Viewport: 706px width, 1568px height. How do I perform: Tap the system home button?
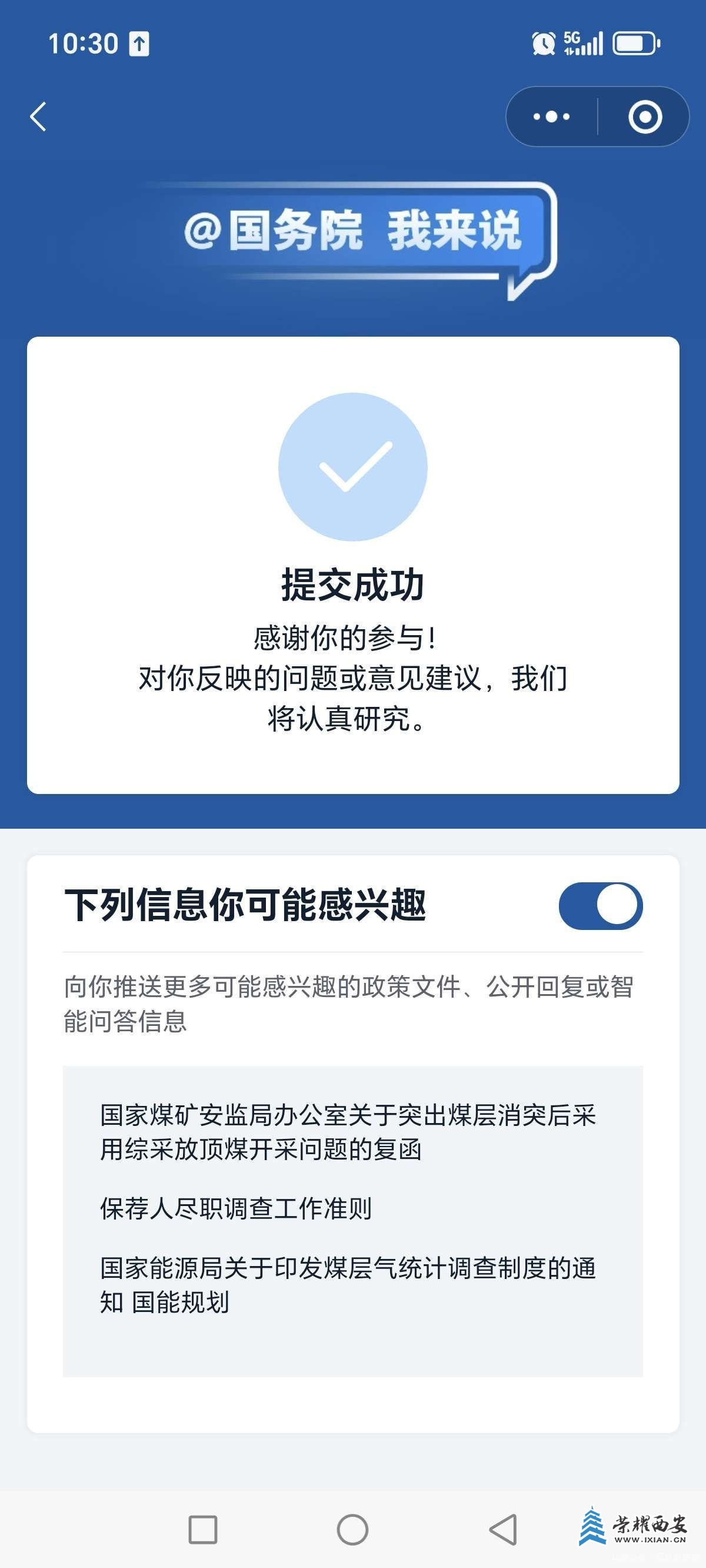(x=352, y=1529)
